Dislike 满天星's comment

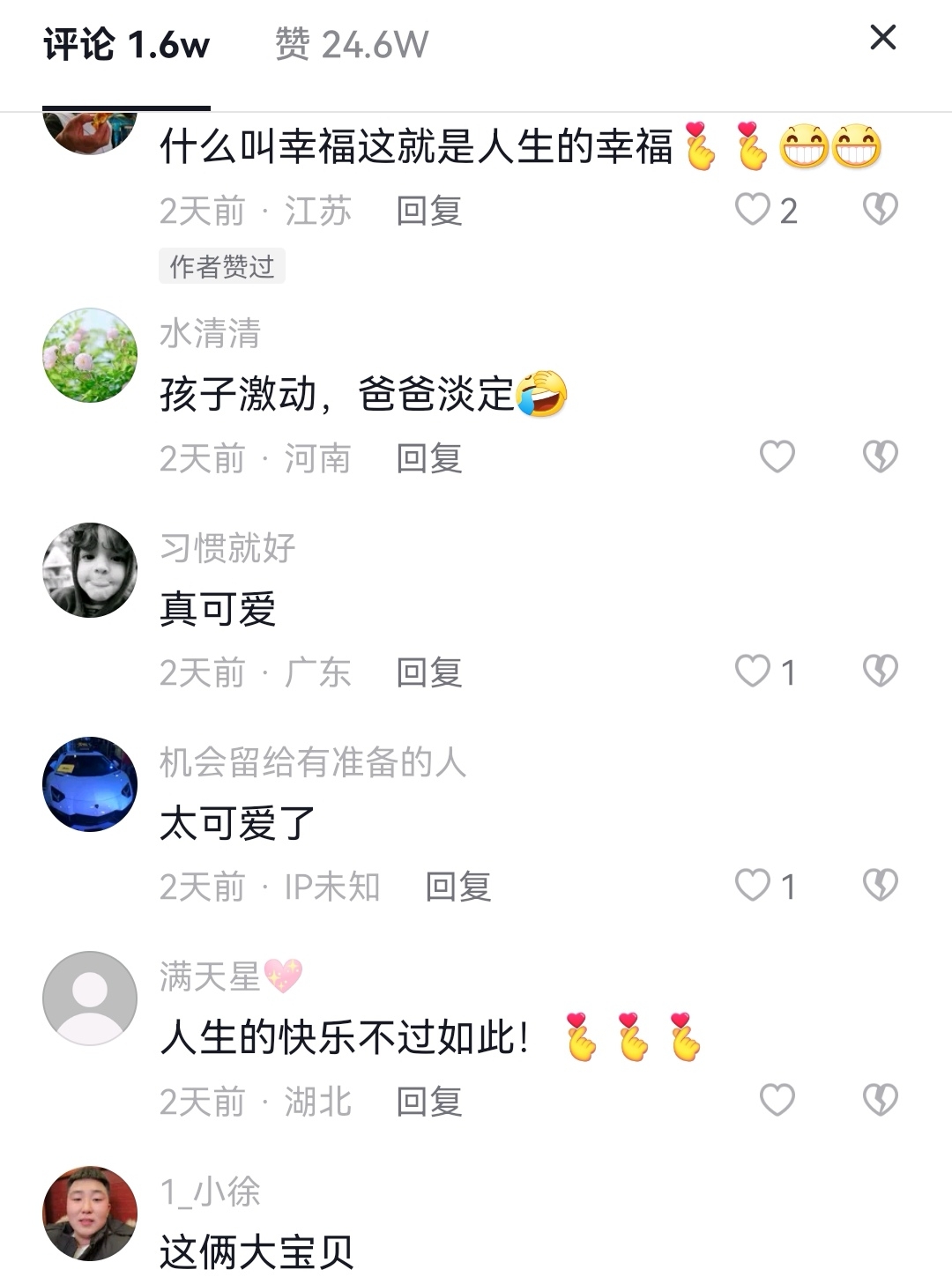point(880,1100)
